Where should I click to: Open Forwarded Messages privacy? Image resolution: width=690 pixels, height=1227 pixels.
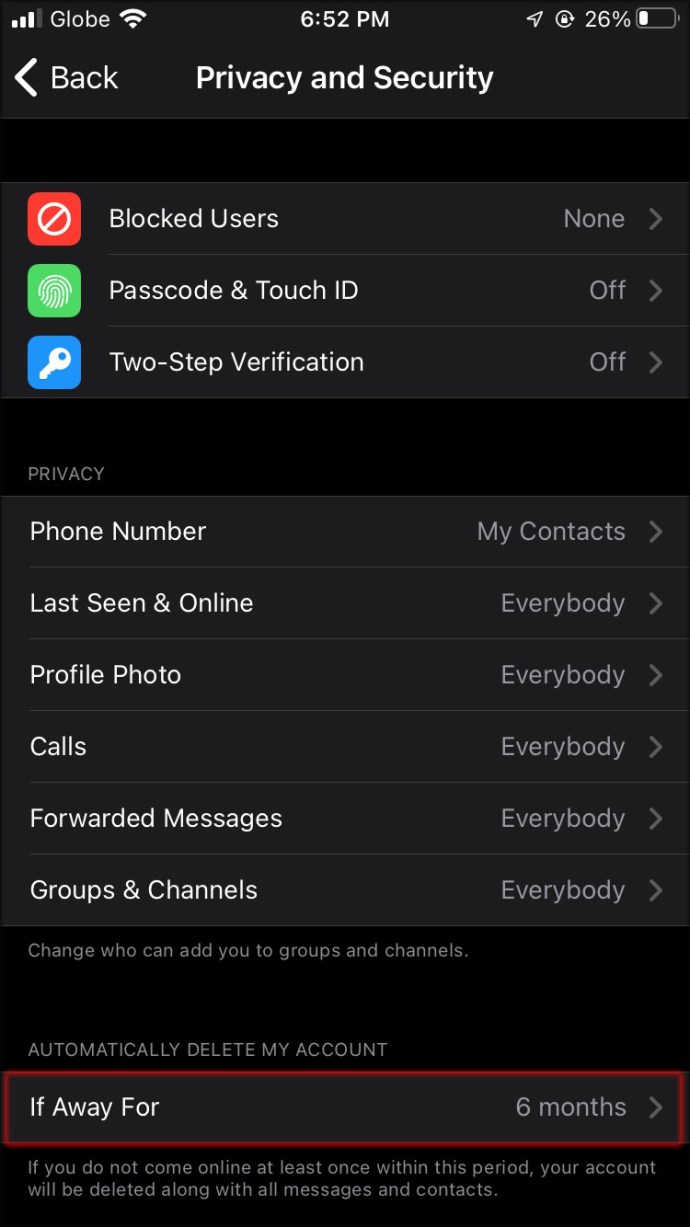[345, 819]
